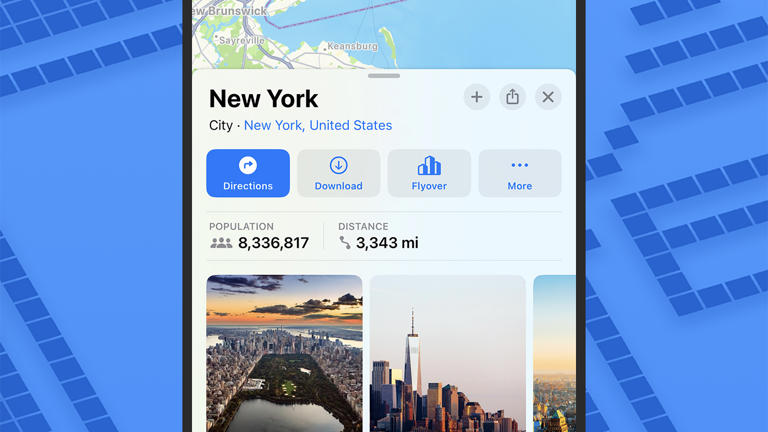Open the New York, United States link
This screenshot has height=432, width=768.
pos(318,126)
